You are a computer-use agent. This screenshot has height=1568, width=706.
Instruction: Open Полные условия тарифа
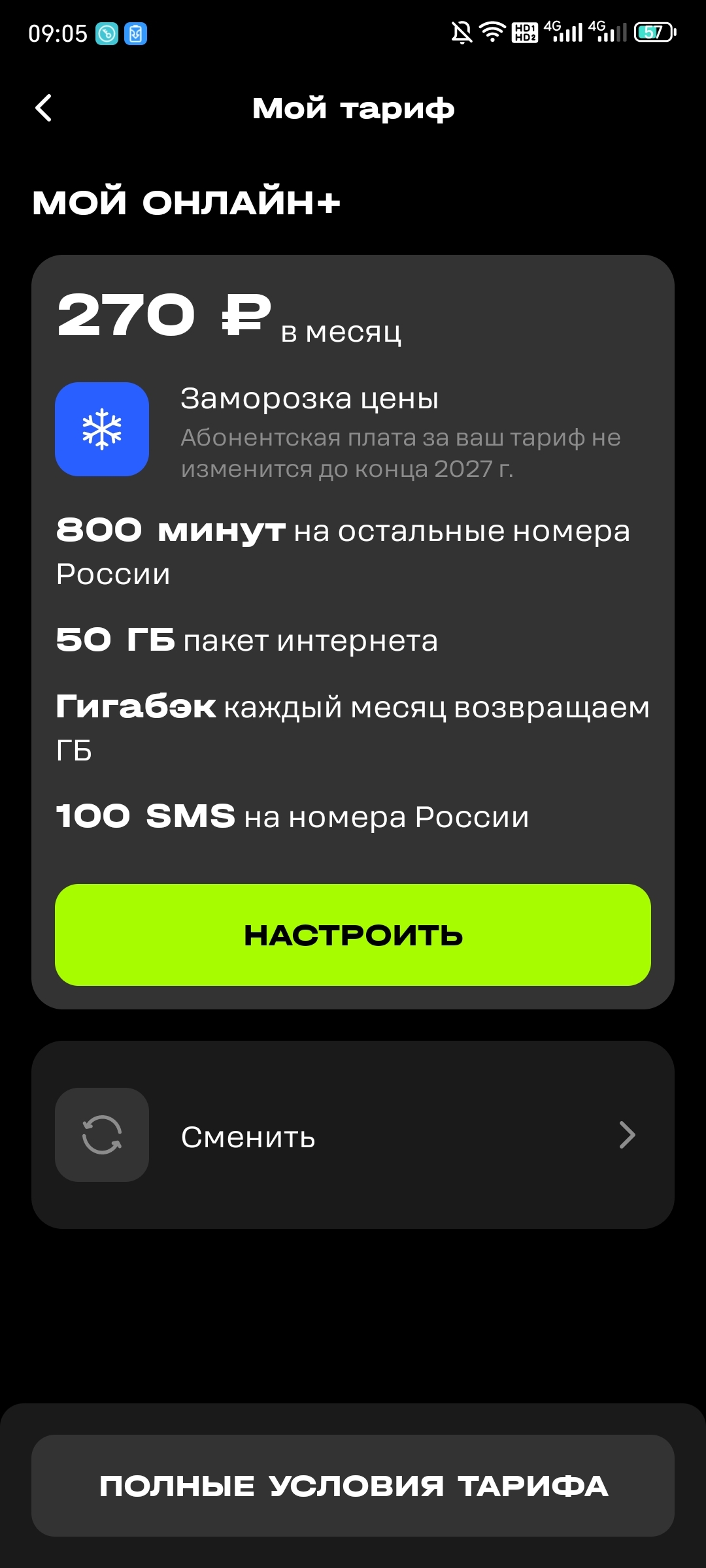353,1486
